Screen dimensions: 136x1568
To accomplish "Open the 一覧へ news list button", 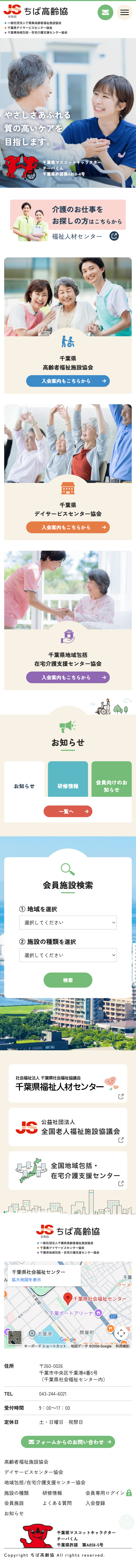I will pyautogui.click(x=68, y=811).
